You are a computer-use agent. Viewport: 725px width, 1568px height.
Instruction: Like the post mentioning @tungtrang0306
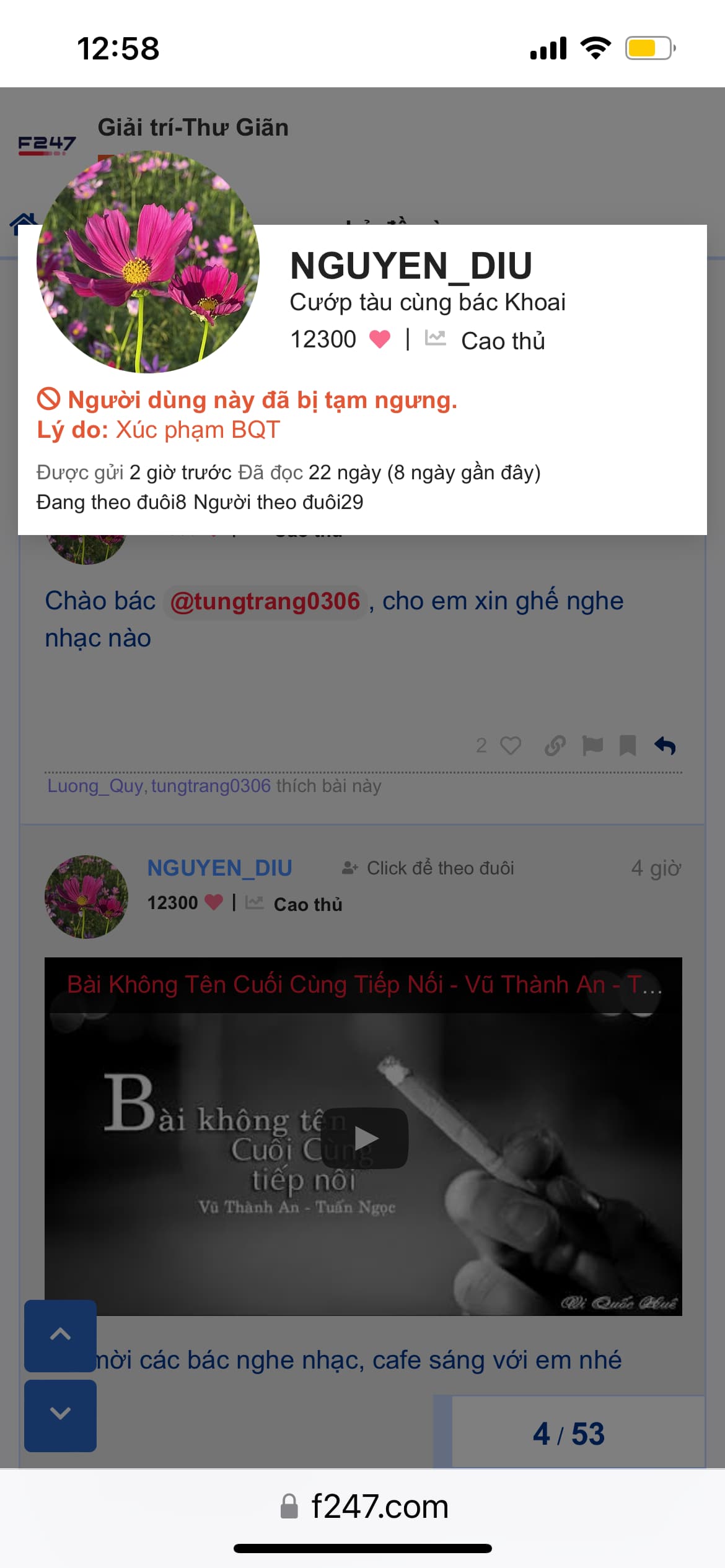click(x=511, y=746)
